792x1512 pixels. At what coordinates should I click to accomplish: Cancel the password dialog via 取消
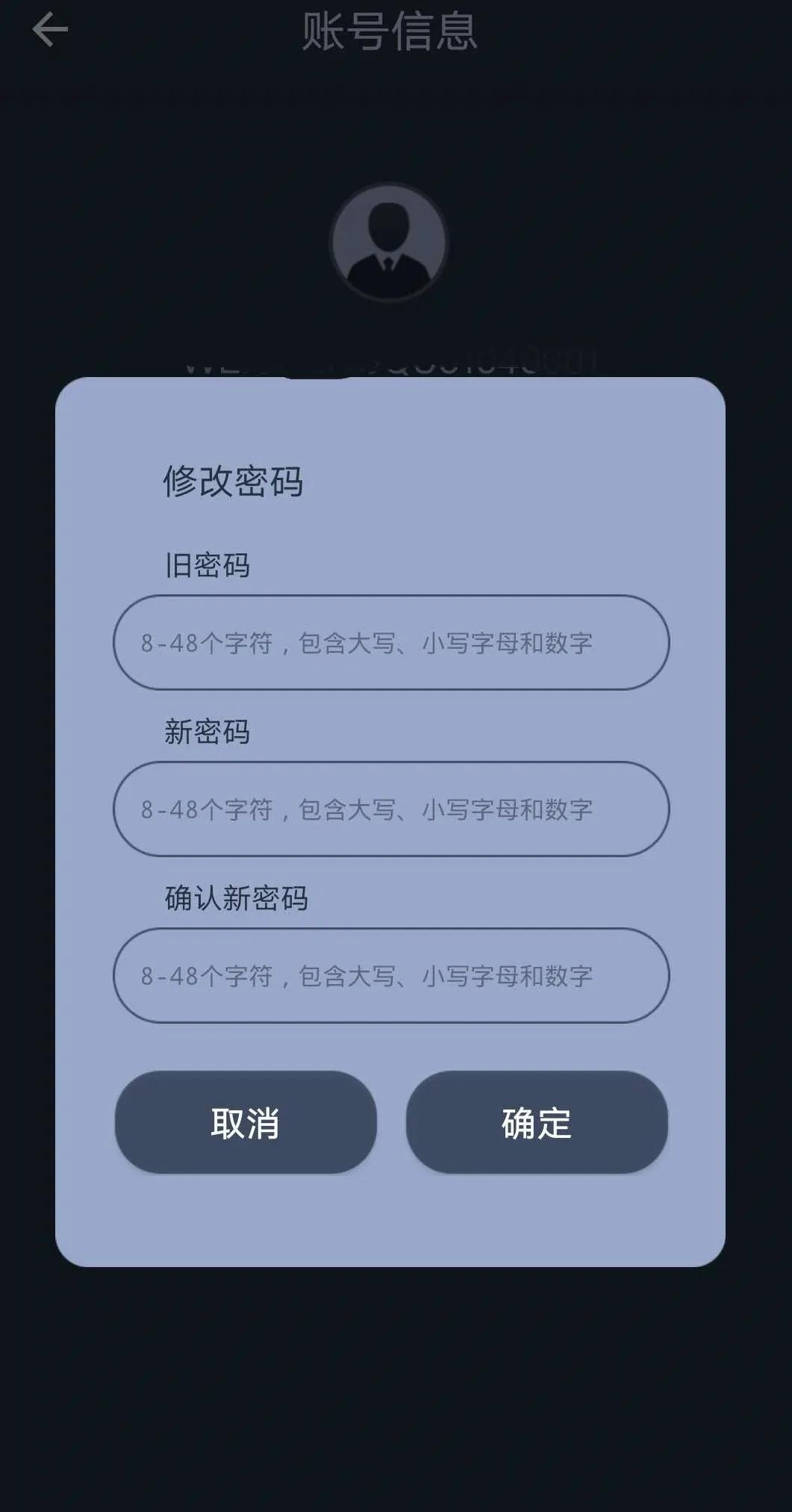(245, 1124)
